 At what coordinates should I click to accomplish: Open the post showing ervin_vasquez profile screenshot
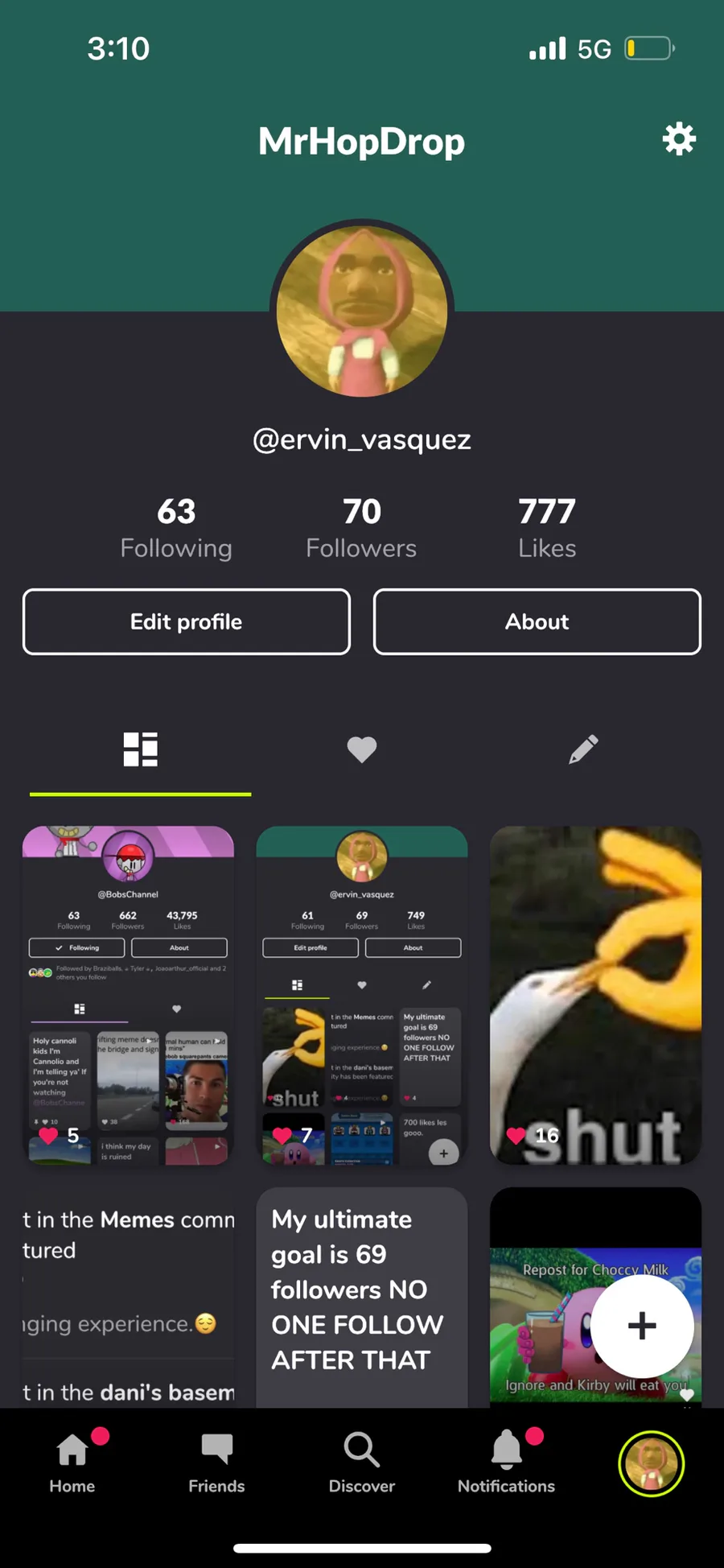click(x=361, y=995)
